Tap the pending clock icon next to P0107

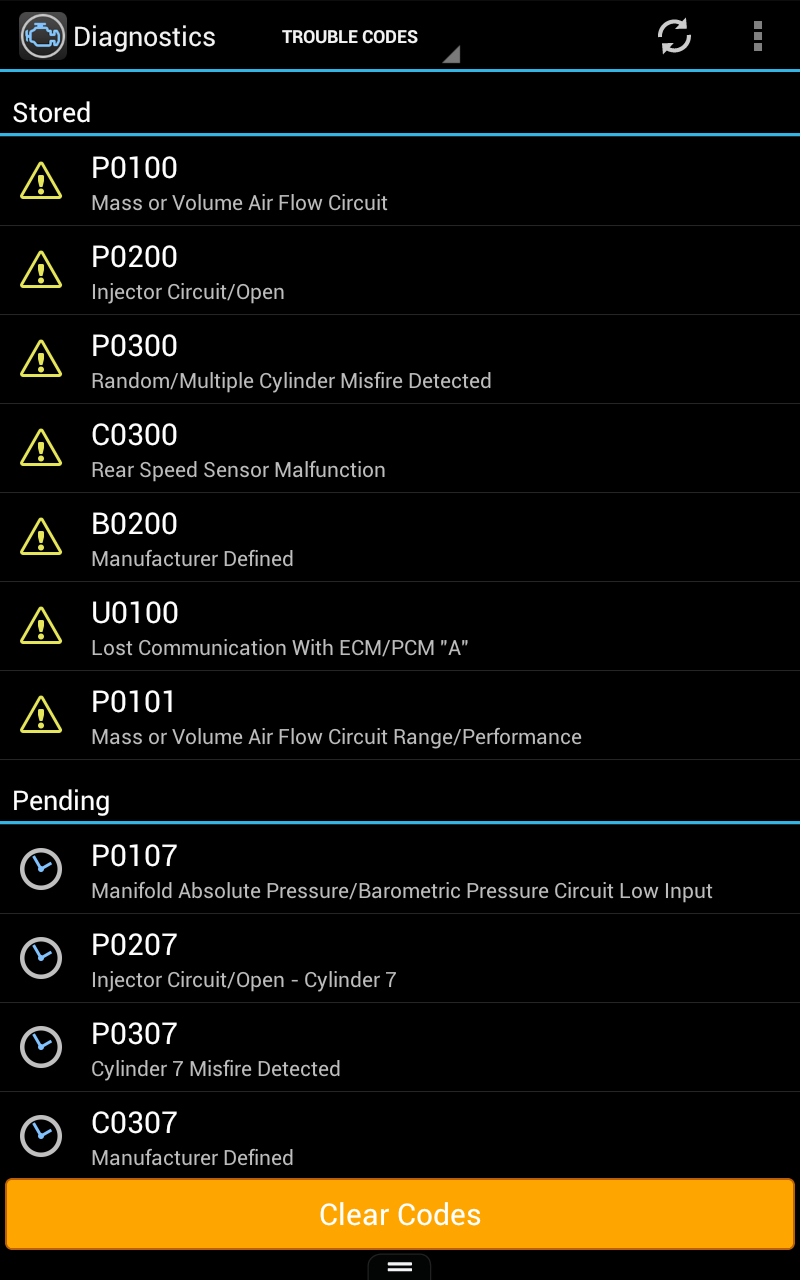coord(41,869)
